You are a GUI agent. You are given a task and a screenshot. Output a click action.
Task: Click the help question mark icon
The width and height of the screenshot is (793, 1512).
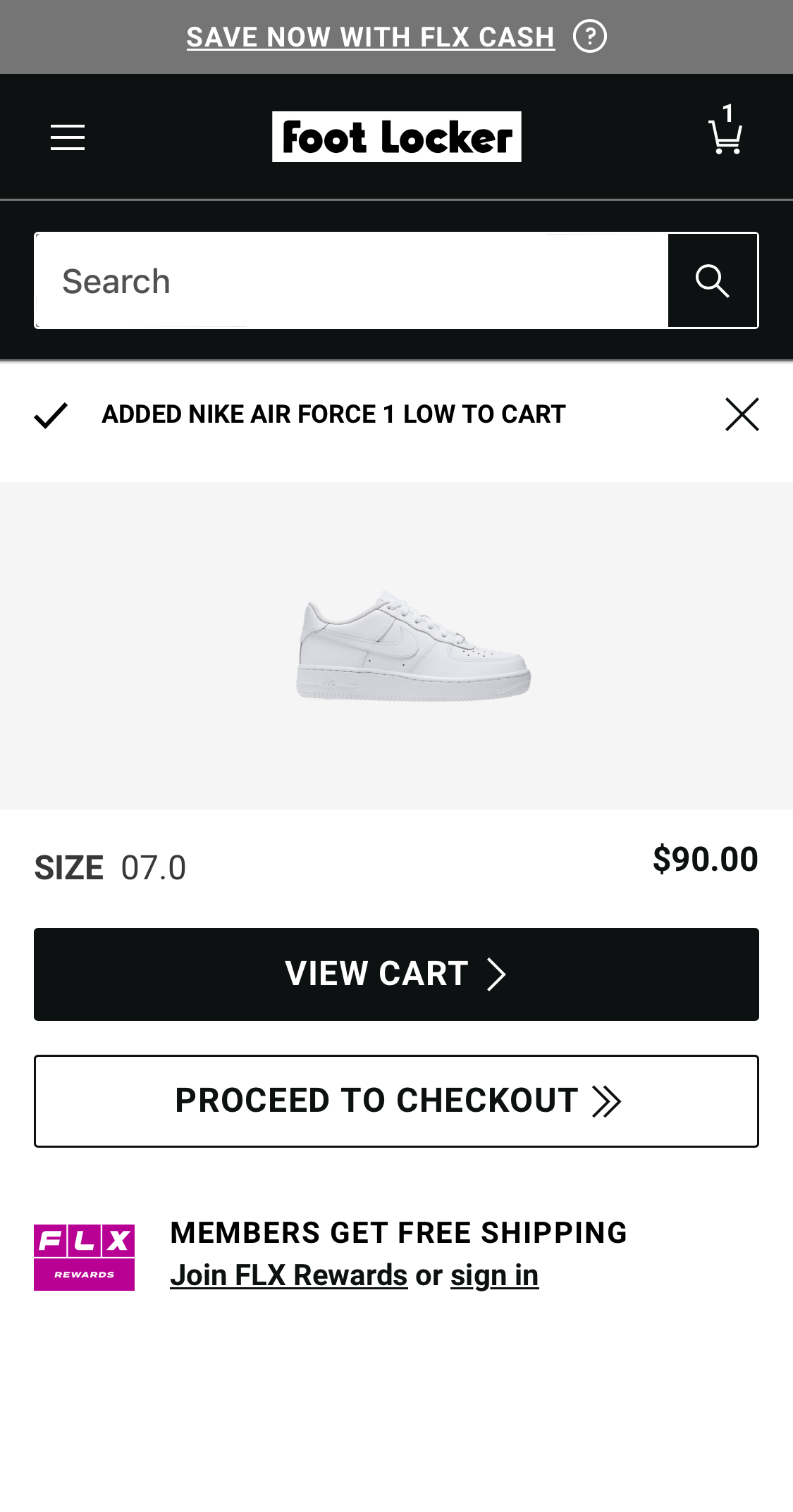click(x=591, y=37)
